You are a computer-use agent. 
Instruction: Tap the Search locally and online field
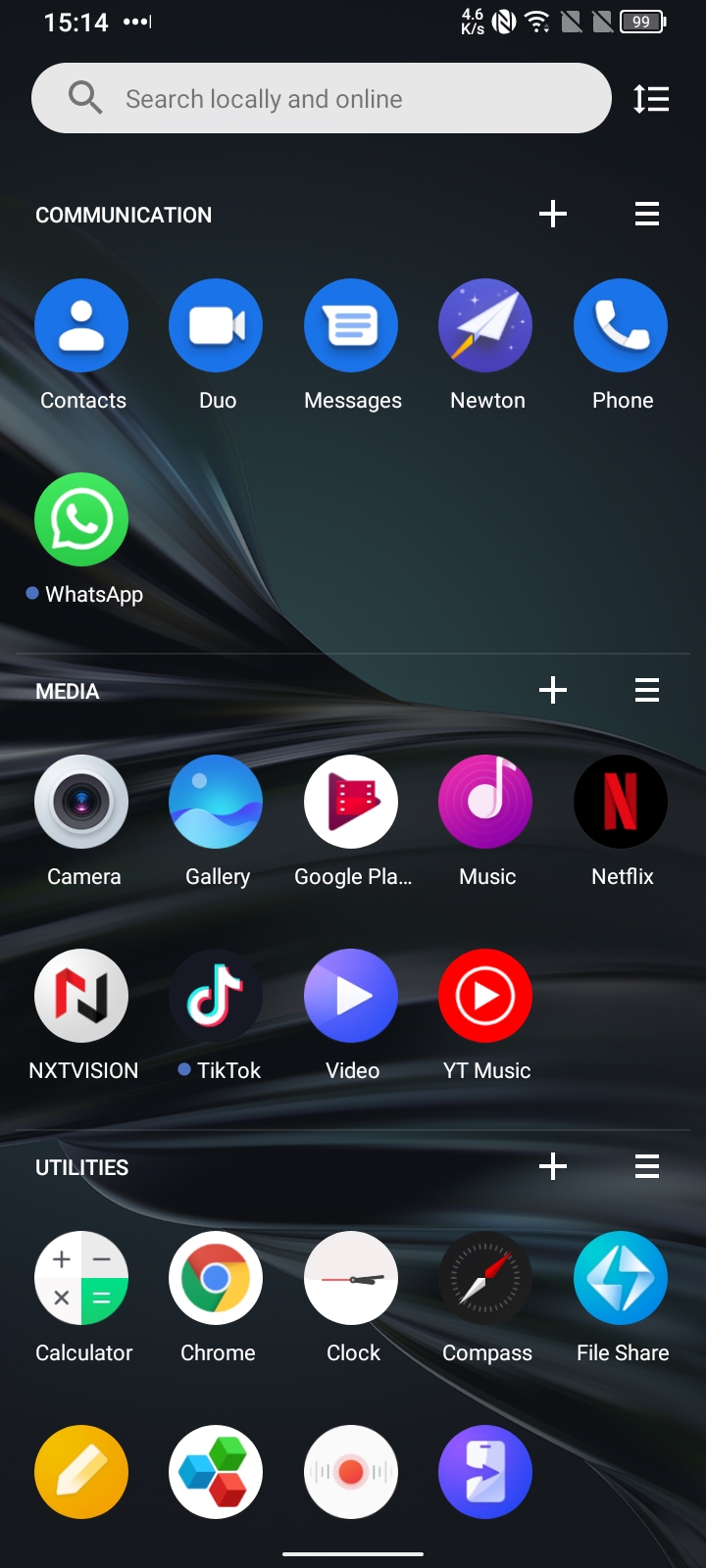(x=322, y=98)
